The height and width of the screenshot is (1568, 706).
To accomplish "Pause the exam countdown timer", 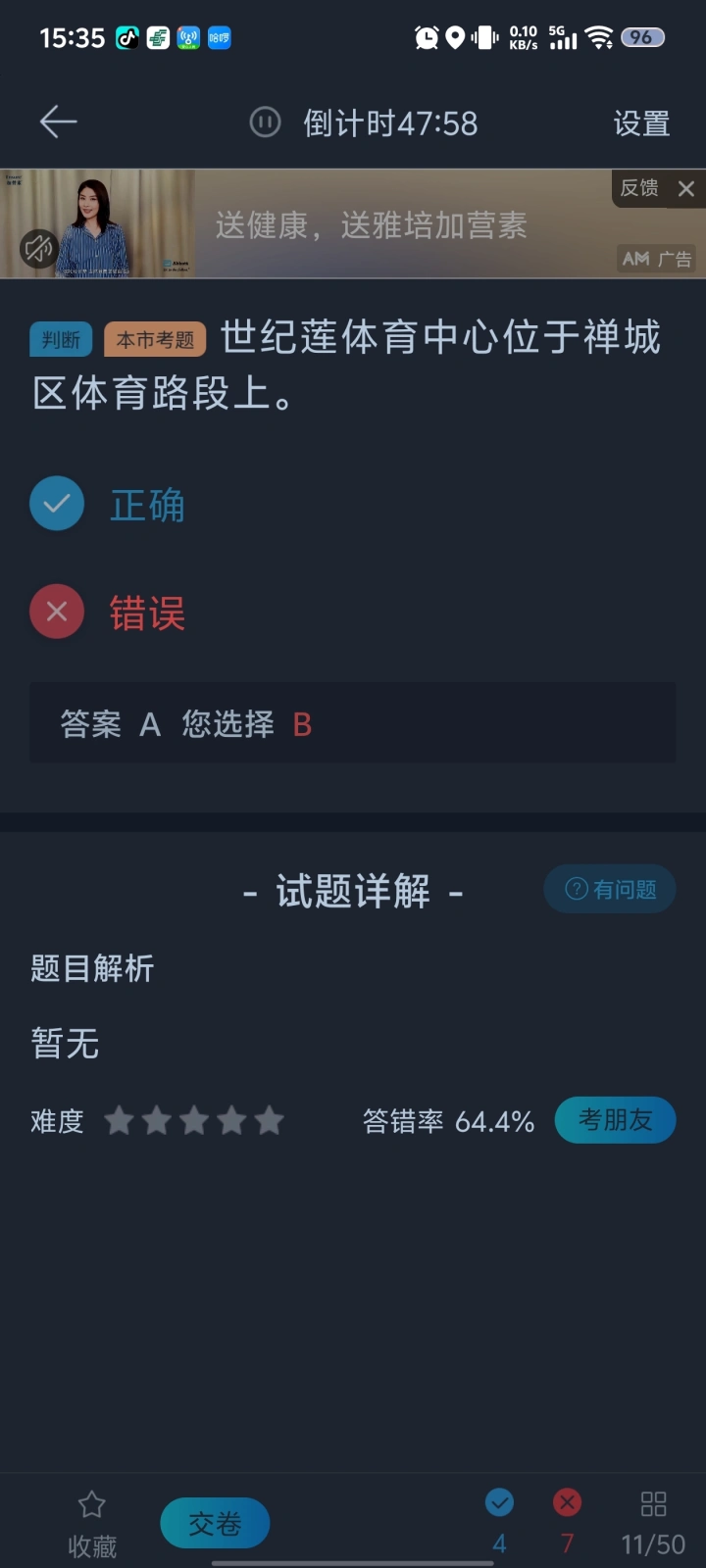I will tap(265, 122).
